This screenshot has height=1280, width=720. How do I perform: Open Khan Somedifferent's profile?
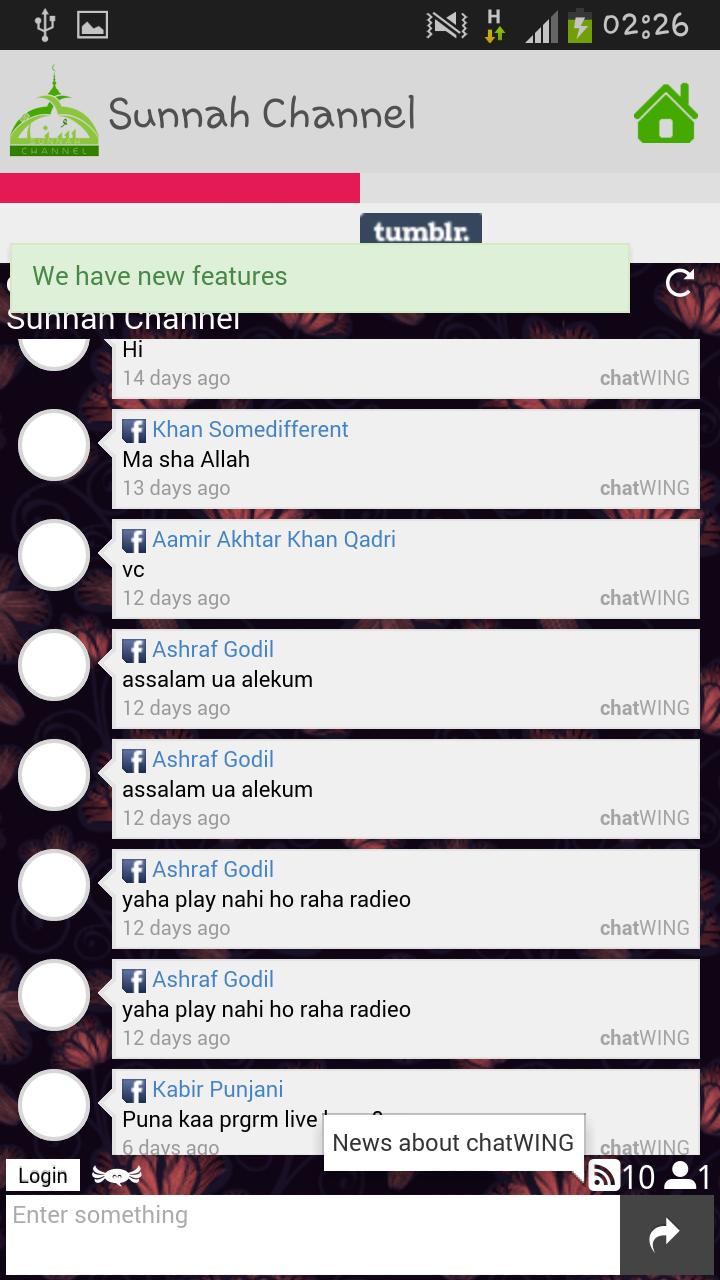(250, 430)
